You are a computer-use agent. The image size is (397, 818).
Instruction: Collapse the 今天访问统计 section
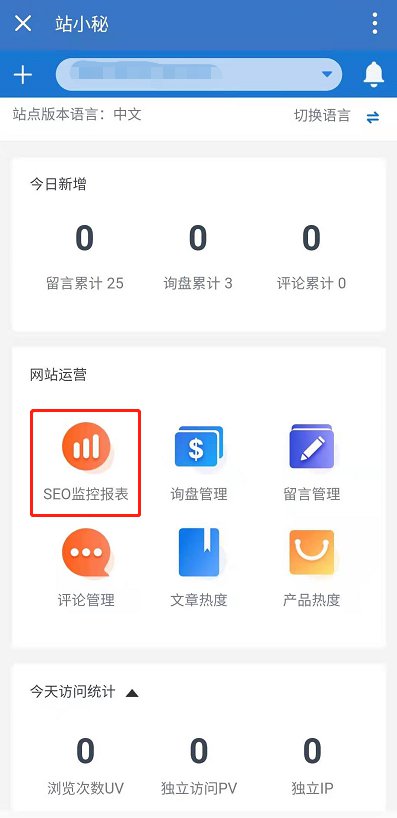point(132,693)
